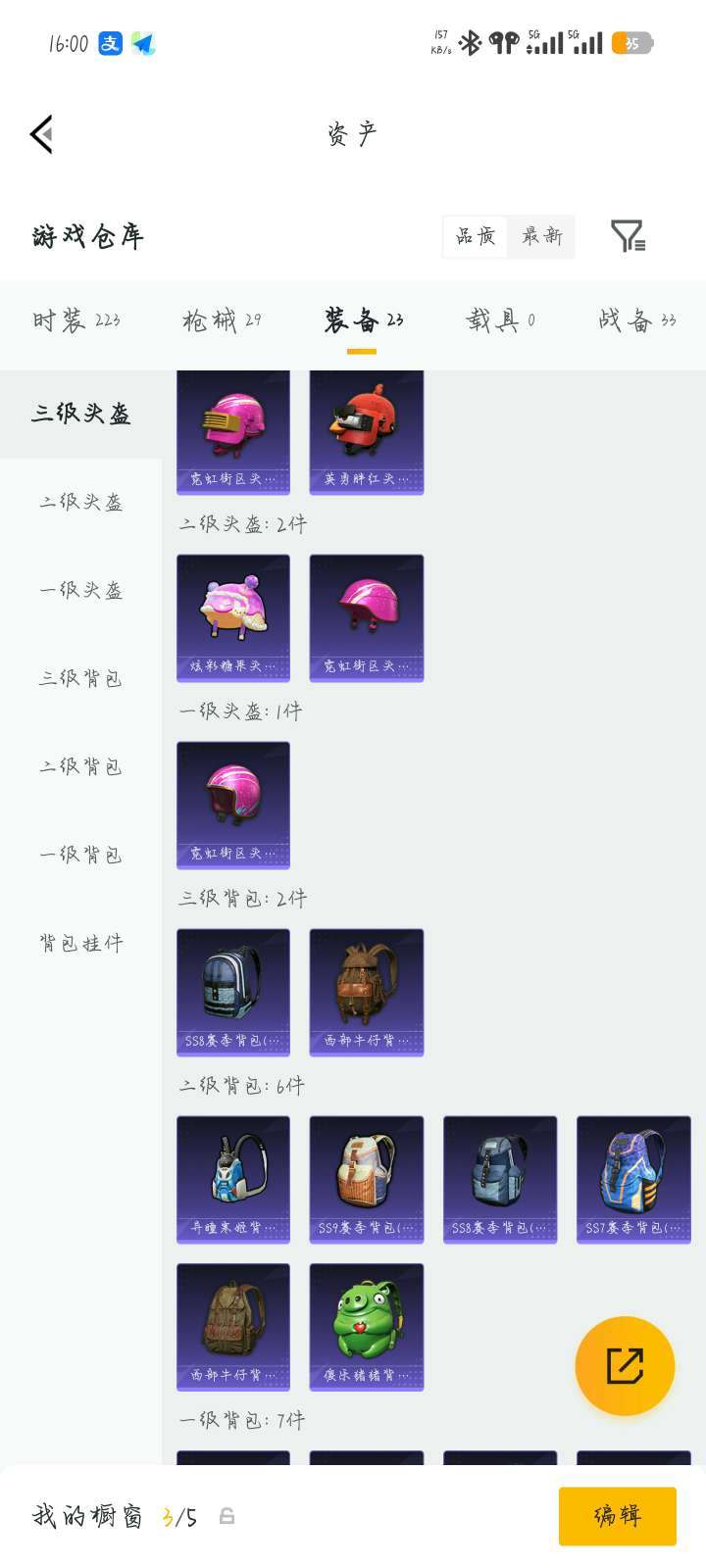Screen dimensions: 706x1568
Task: Switch to the 载具 tab
Action: 500,320
